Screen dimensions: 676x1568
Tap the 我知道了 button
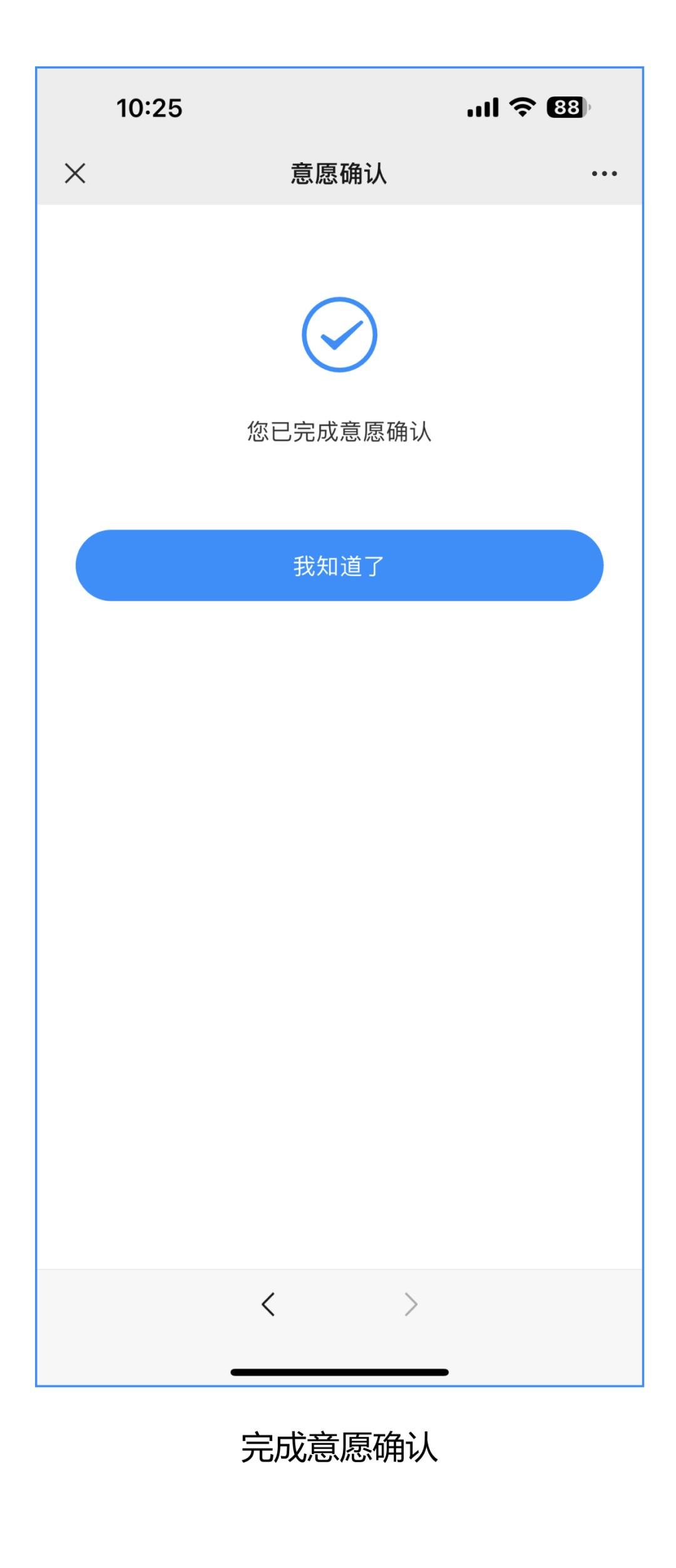pos(339,565)
